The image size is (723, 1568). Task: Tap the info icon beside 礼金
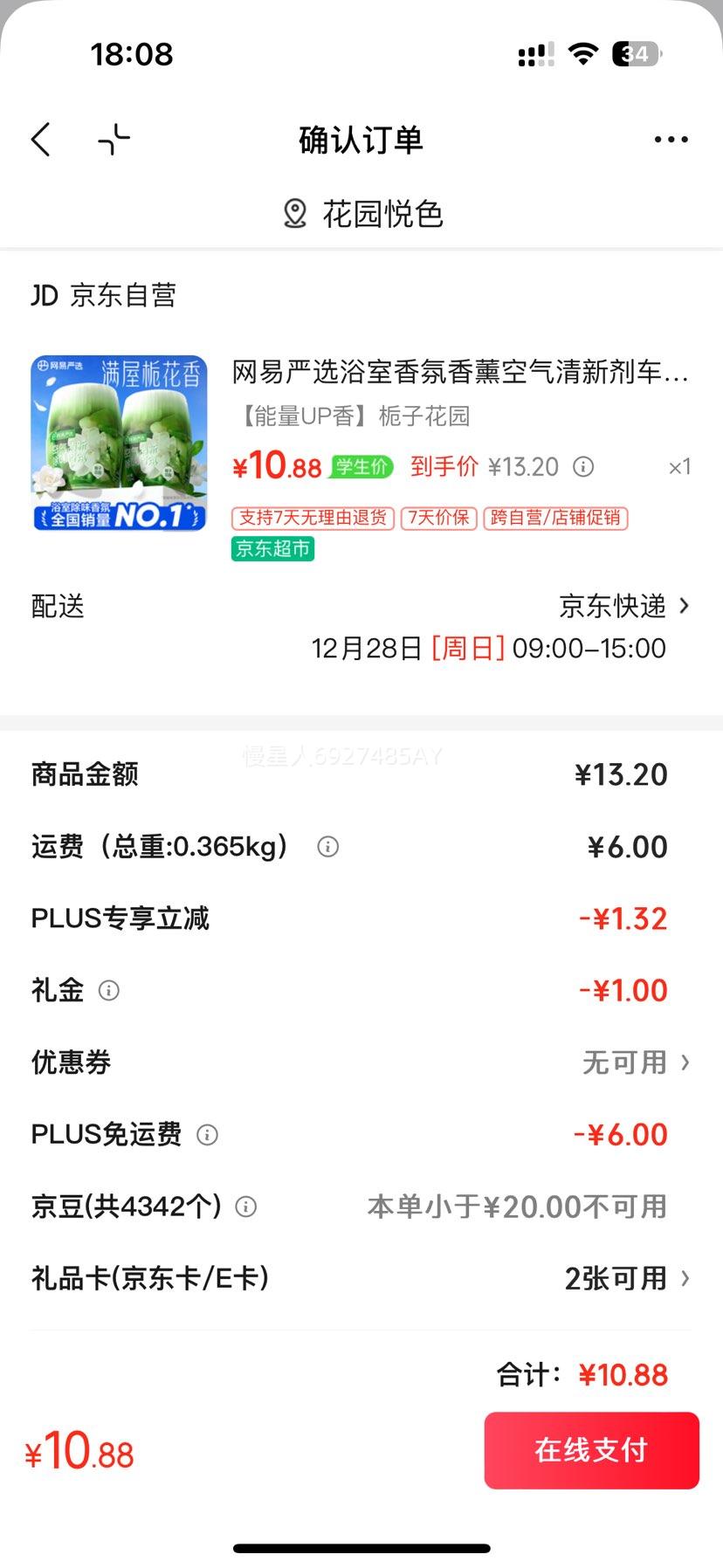pyautogui.click(x=108, y=990)
